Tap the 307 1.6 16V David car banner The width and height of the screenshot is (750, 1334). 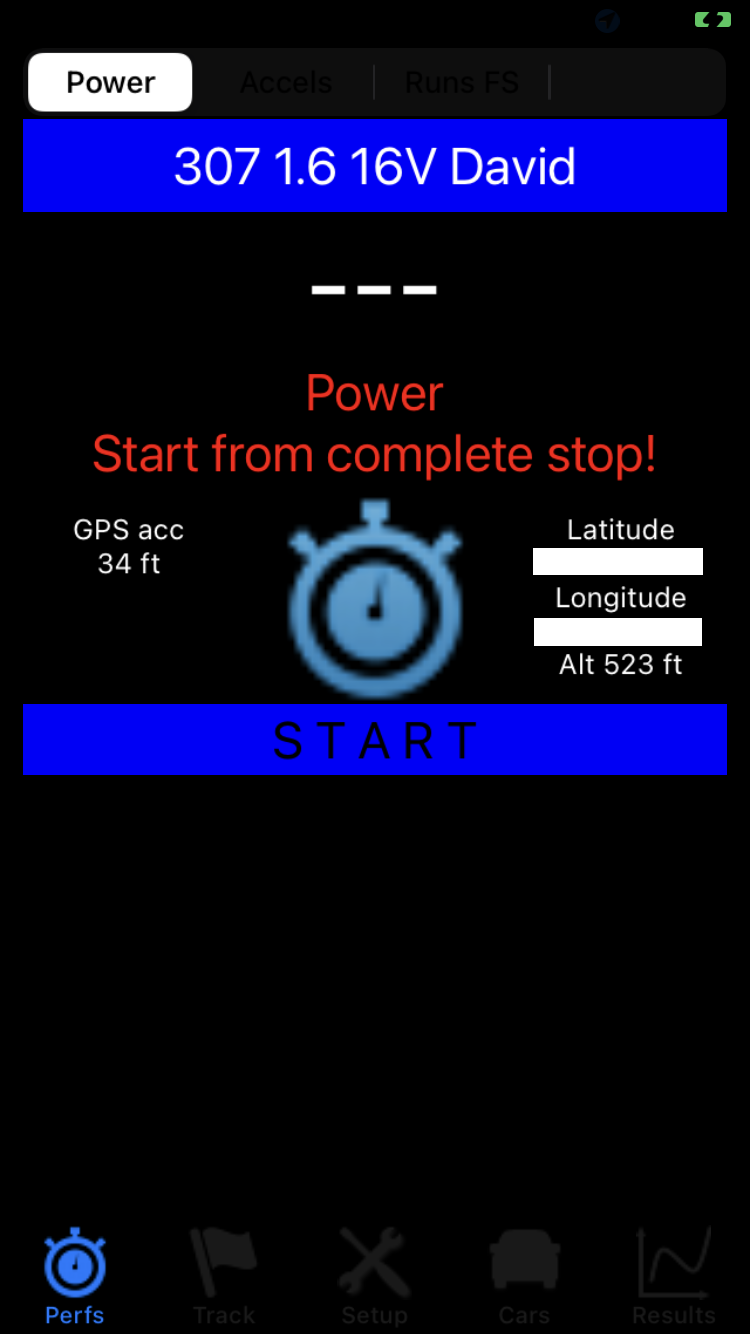375,166
